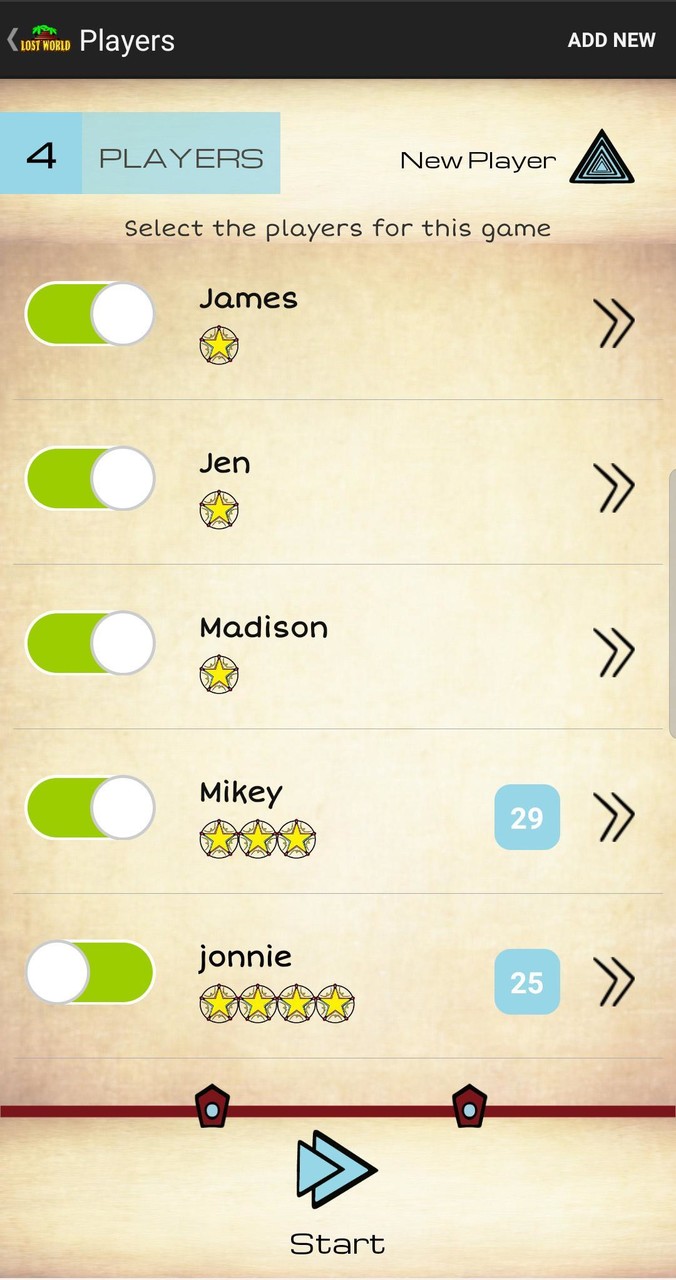Switch Madison's player toggle
676x1280 pixels.
(x=90, y=643)
